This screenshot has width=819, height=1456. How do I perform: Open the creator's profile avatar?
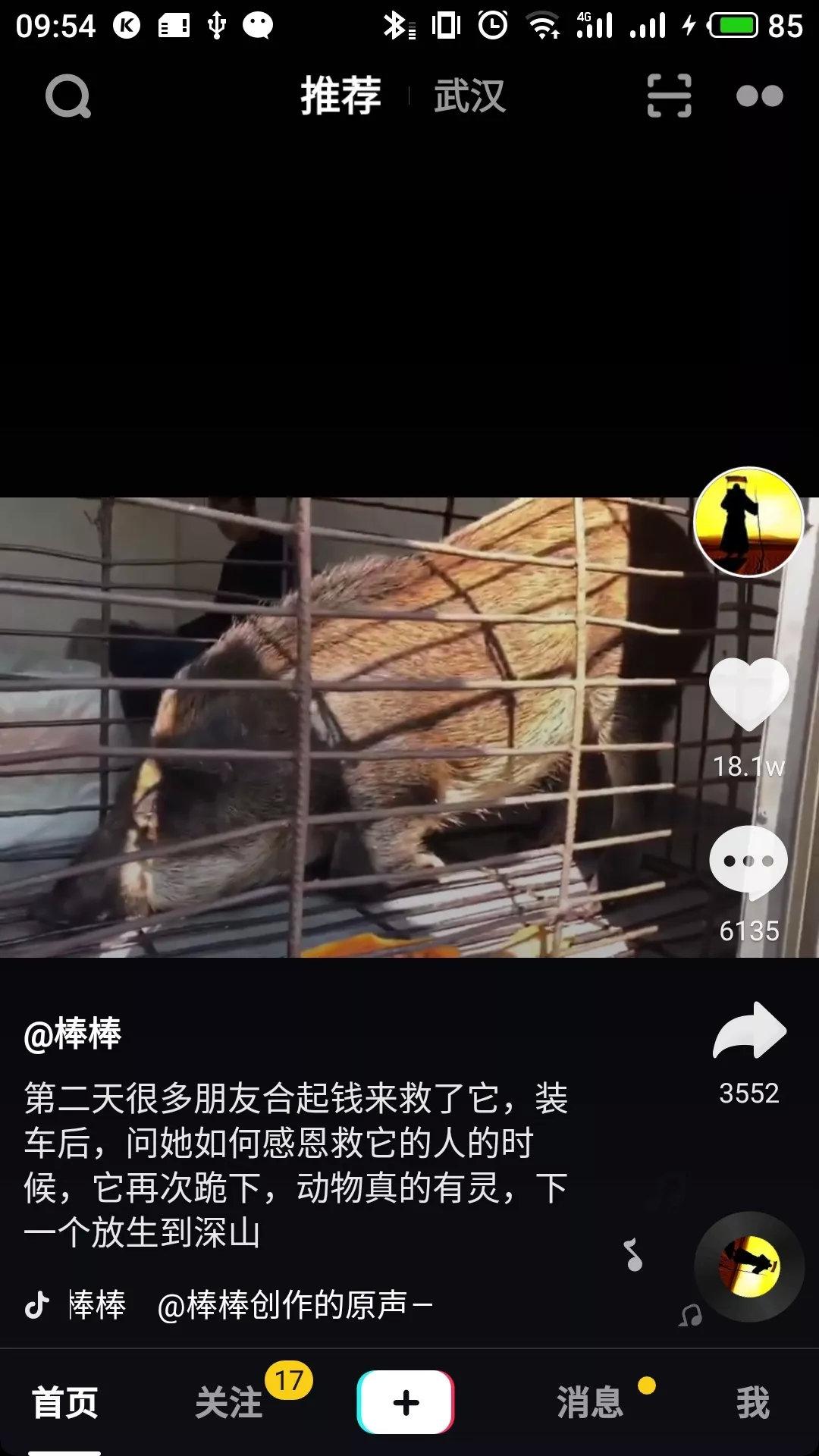point(748,522)
